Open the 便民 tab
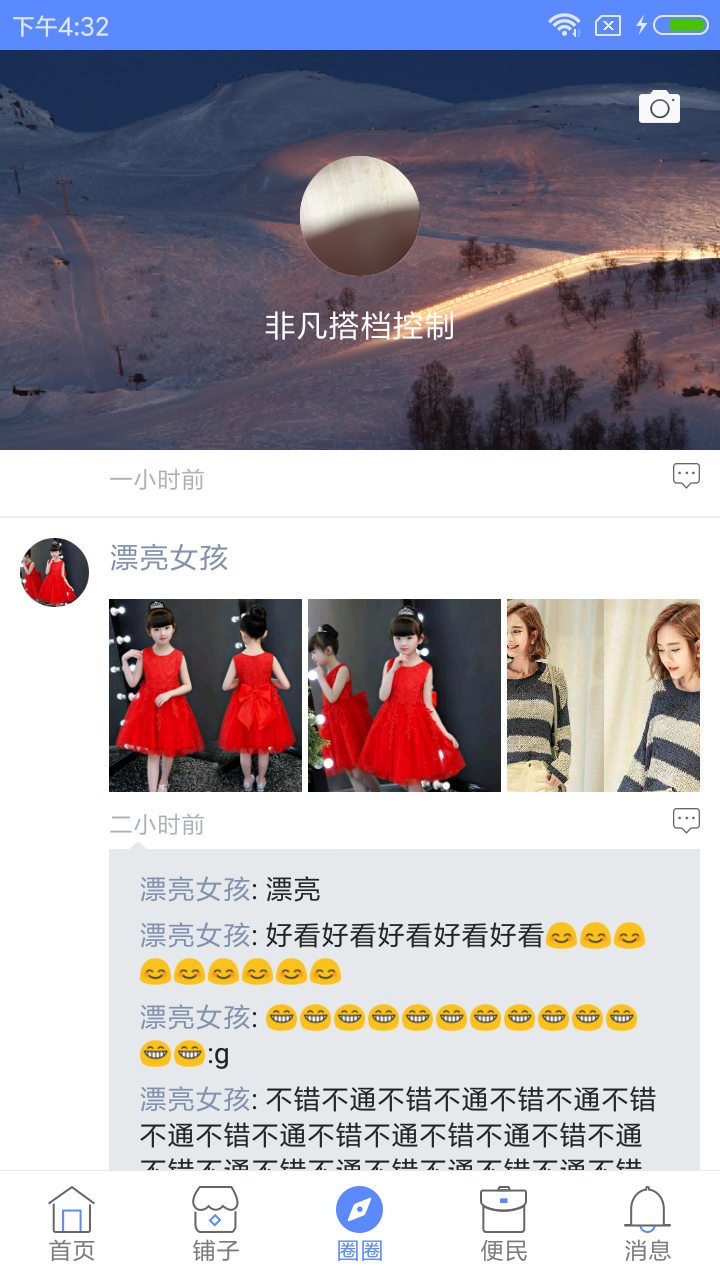 tap(504, 1224)
